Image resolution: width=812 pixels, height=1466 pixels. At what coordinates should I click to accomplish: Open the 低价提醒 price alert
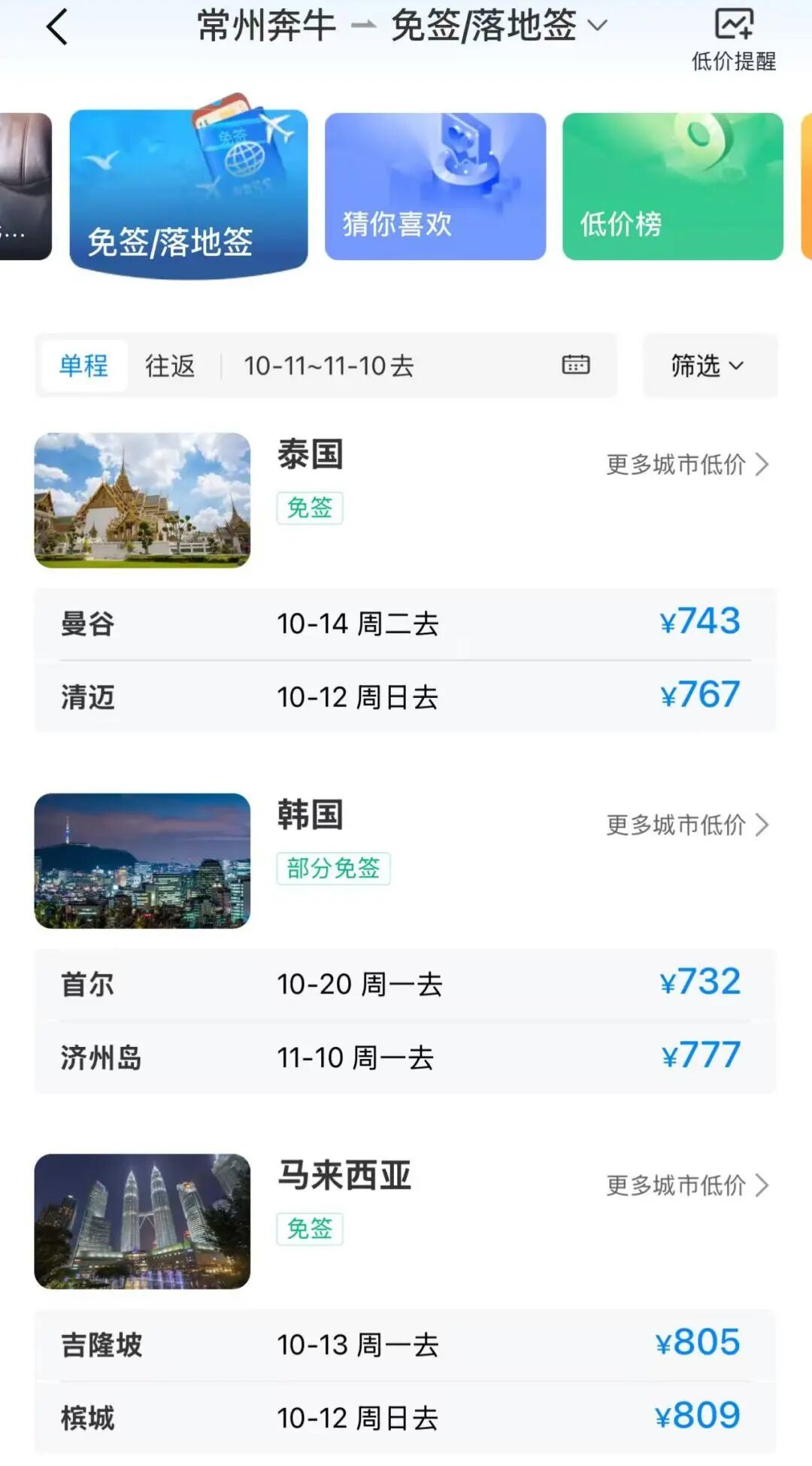tap(733, 39)
